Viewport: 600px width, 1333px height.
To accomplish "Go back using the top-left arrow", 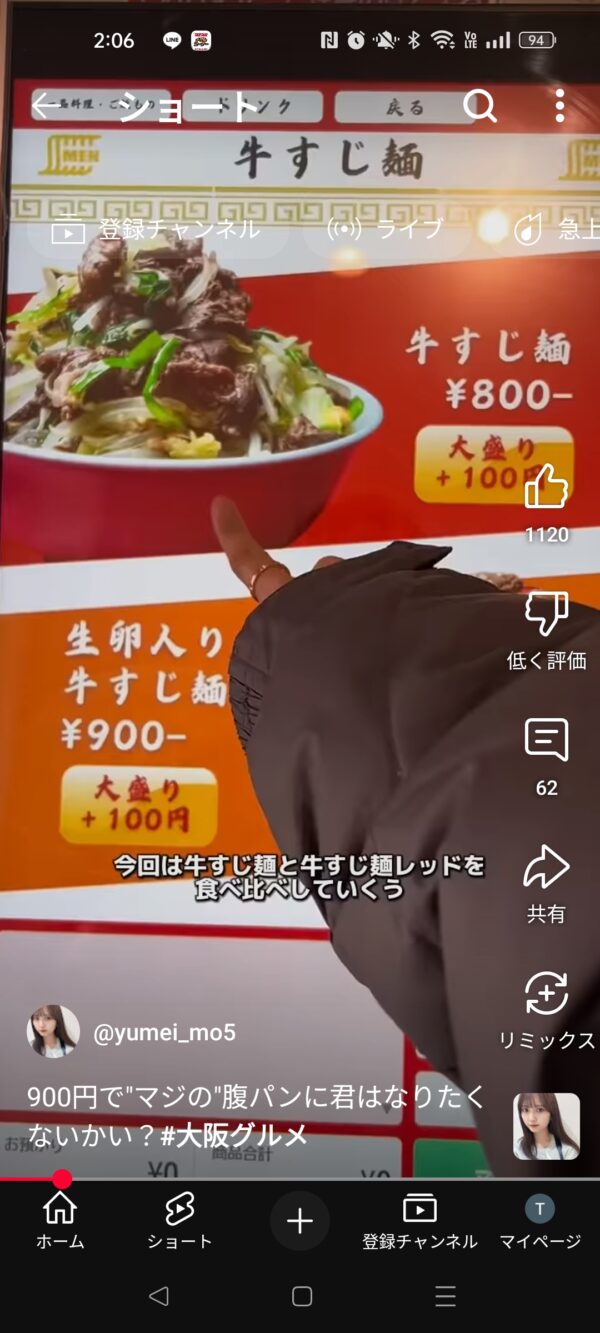I will [45, 105].
